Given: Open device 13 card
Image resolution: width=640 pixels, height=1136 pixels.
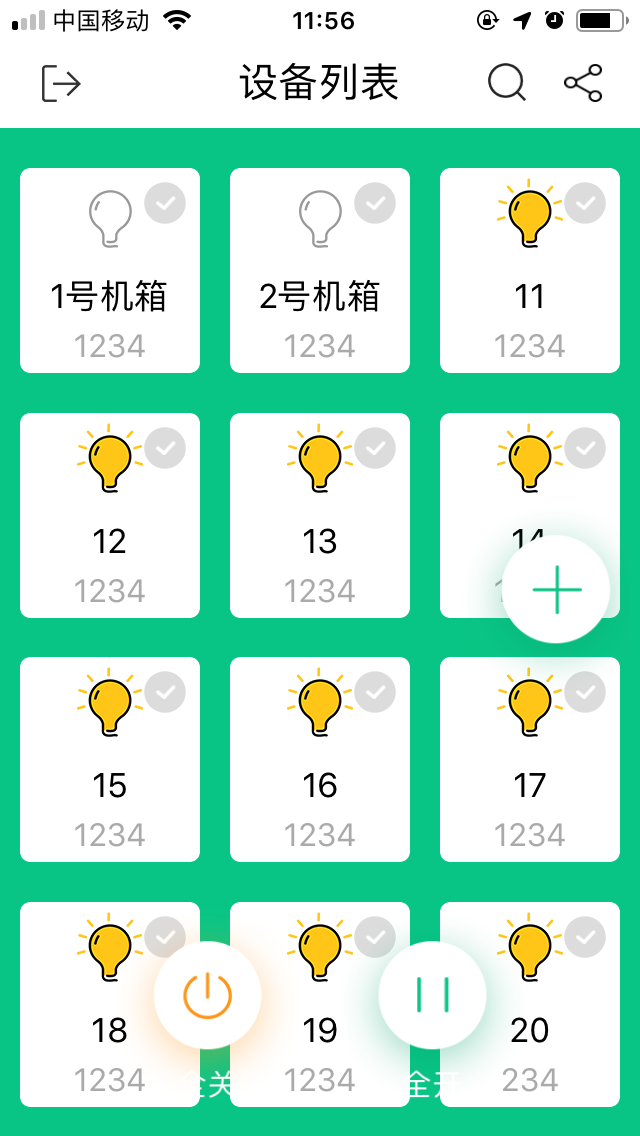Looking at the screenshot, I should click(x=320, y=515).
